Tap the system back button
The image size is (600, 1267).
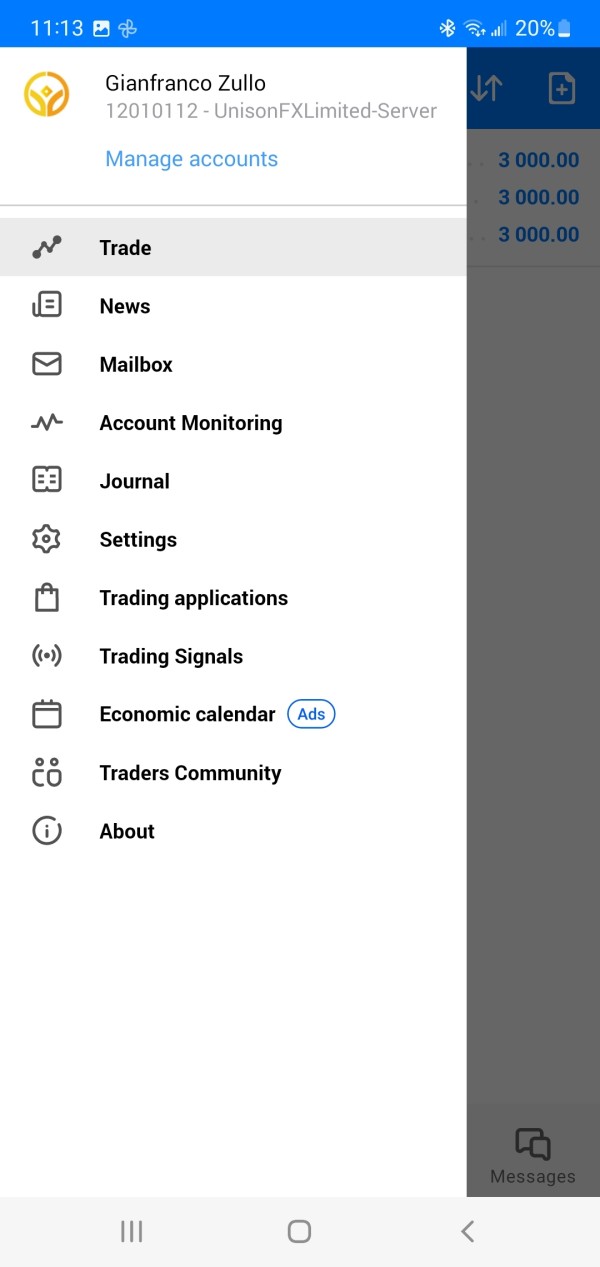pos(467,1231)
